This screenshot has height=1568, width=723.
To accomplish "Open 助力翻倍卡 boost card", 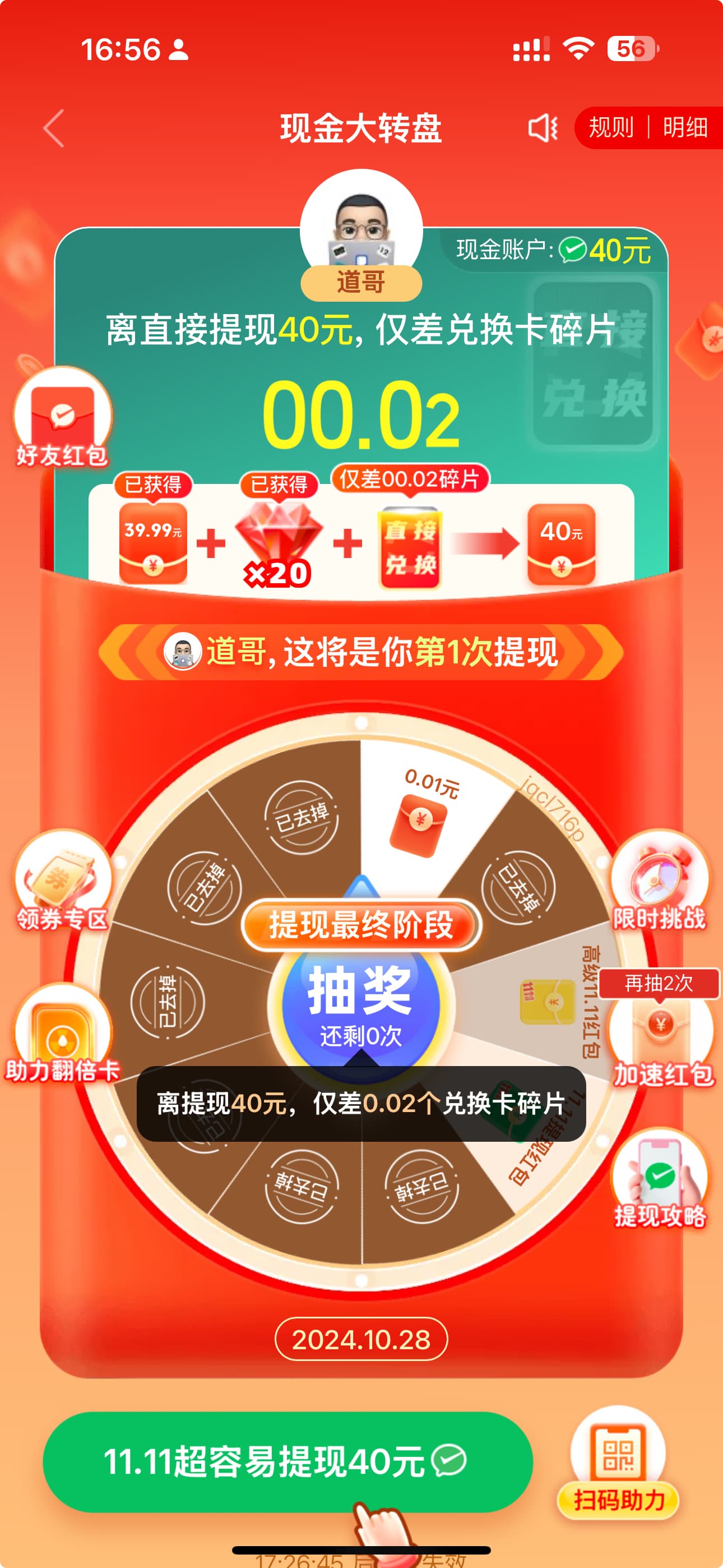I will coord(62,1035).
